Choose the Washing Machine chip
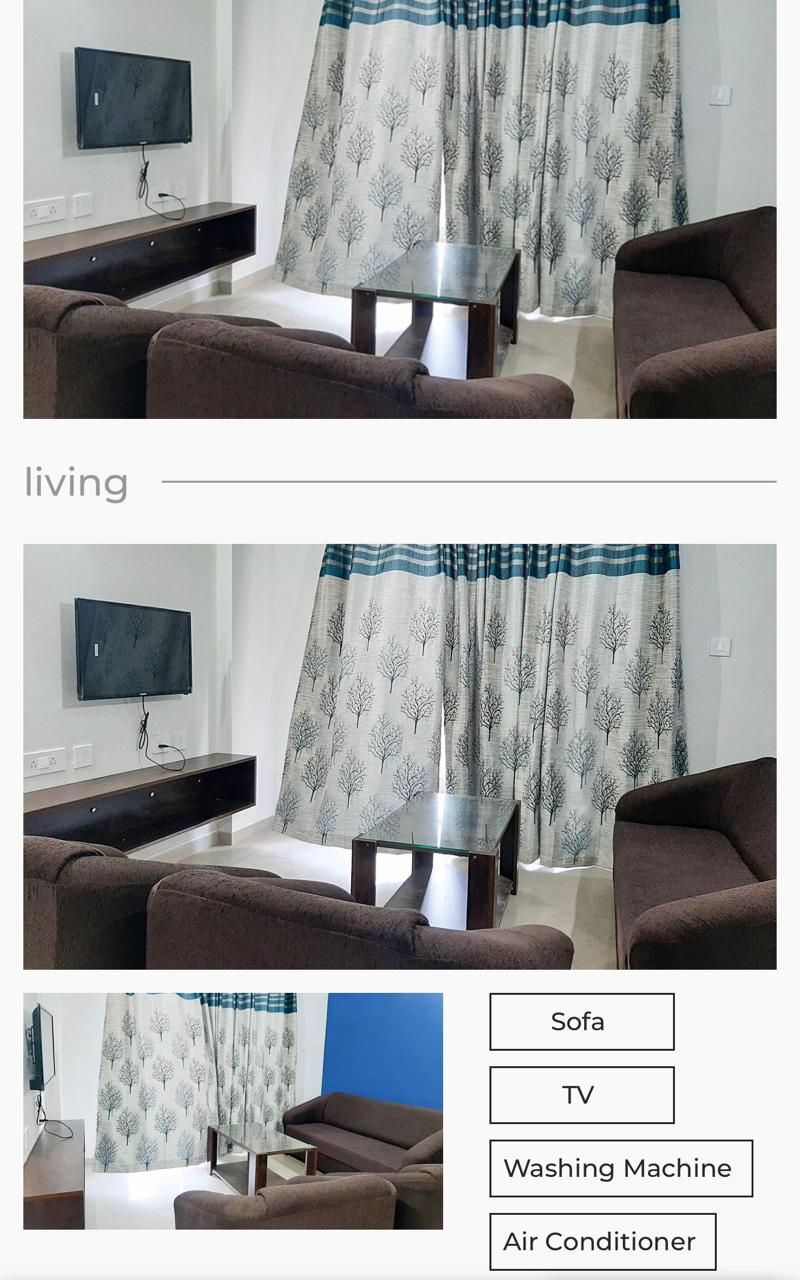 coord(620,1168)
